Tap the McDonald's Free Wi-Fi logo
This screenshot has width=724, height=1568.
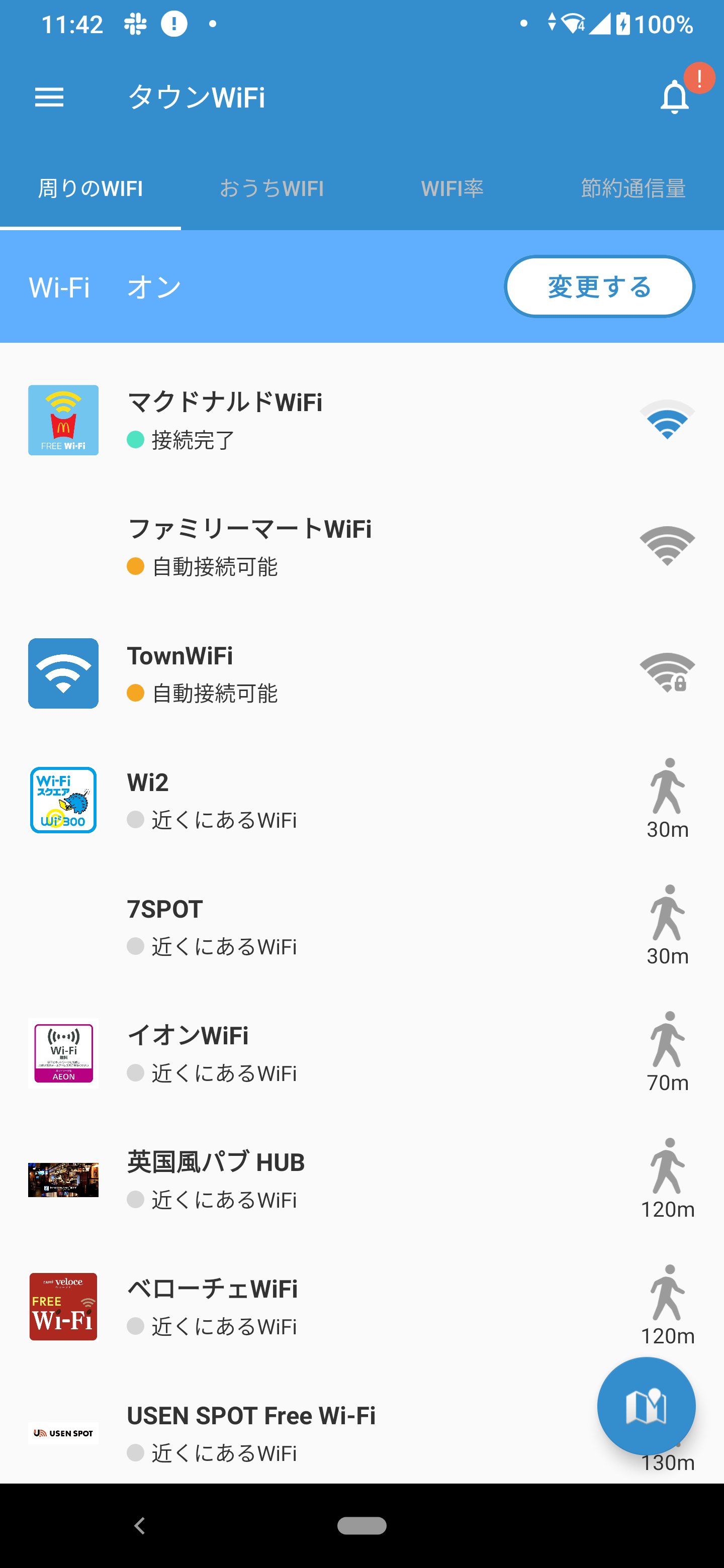(63, 420)
